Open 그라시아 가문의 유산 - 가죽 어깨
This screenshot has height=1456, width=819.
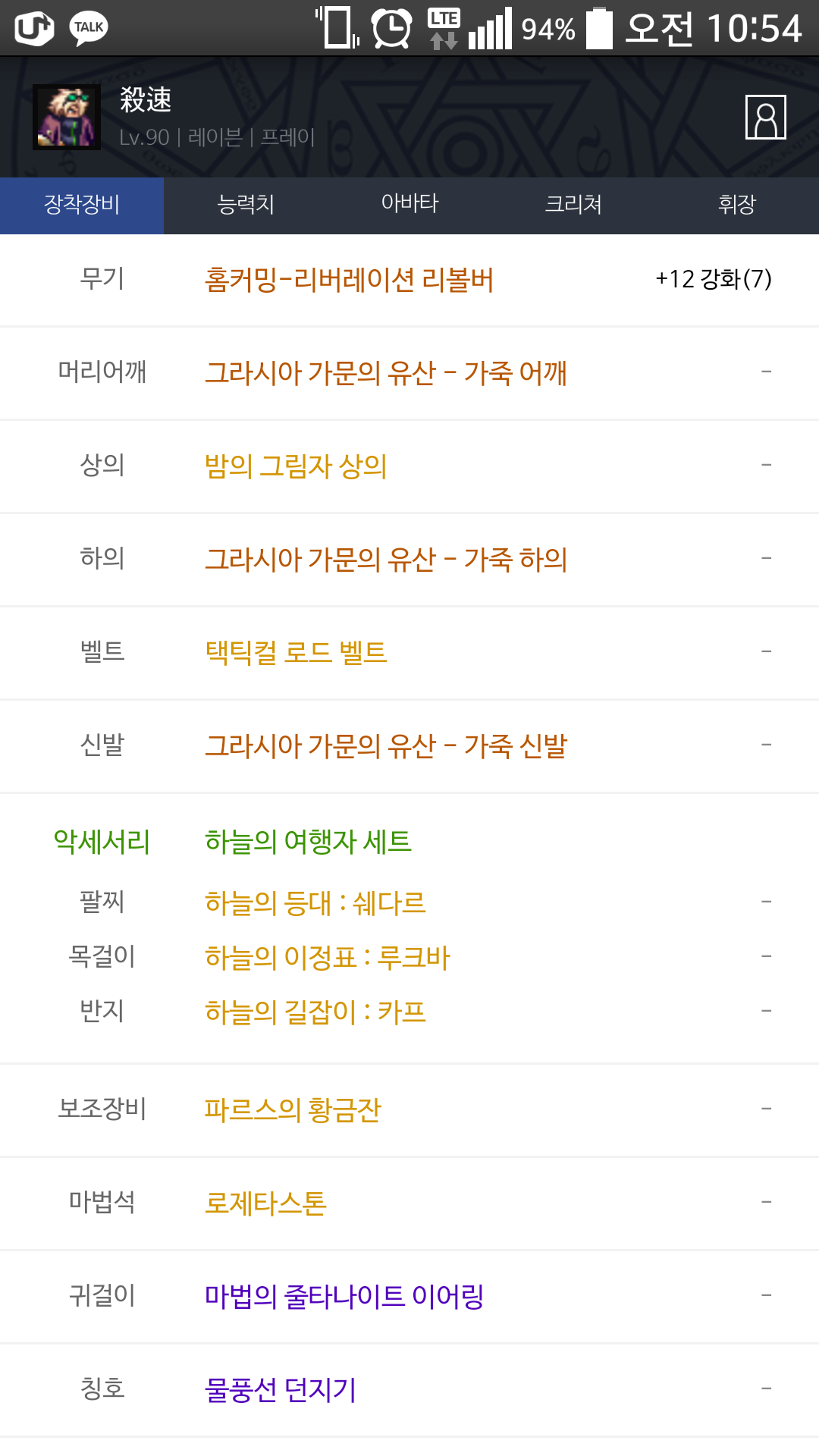pyautogui.click(x=385, y=373)
